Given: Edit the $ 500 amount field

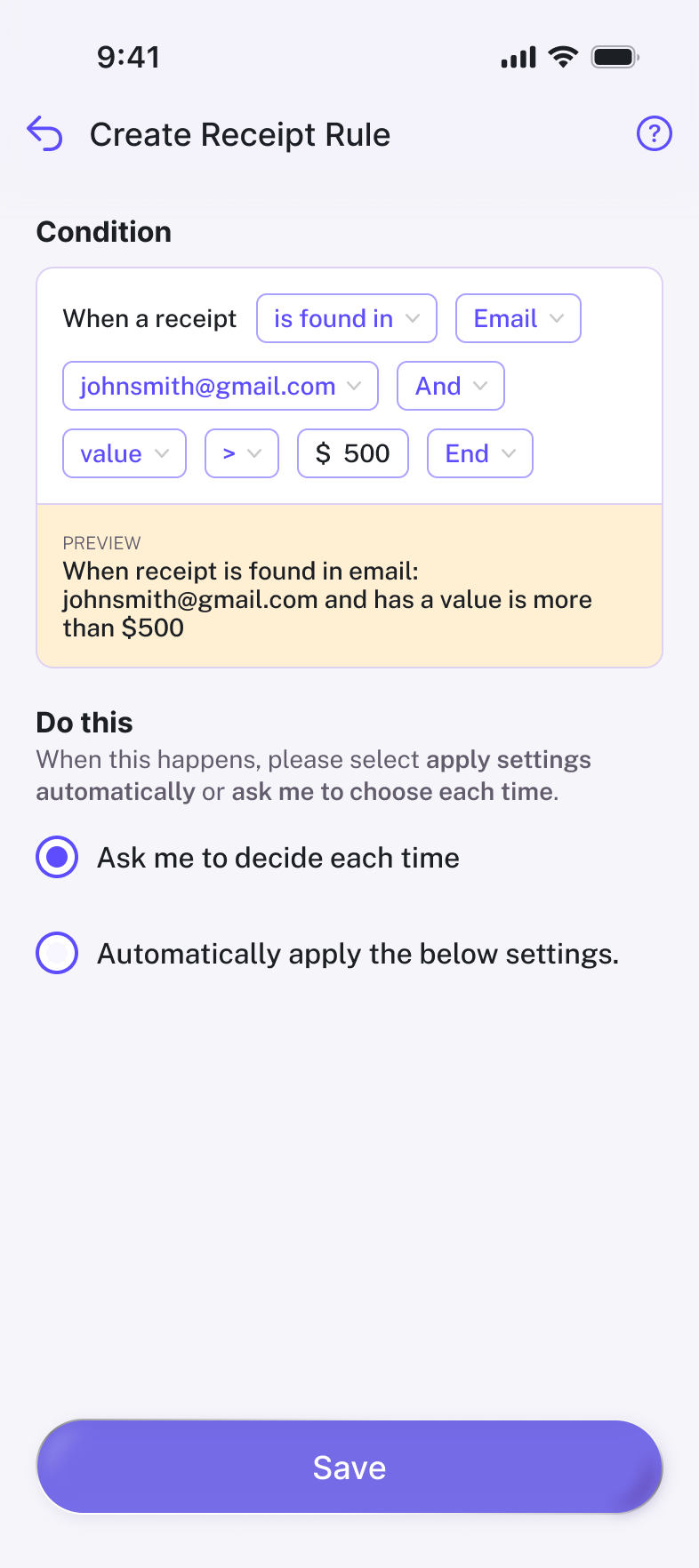Looking at the screenshot, I should coord(353,453).
